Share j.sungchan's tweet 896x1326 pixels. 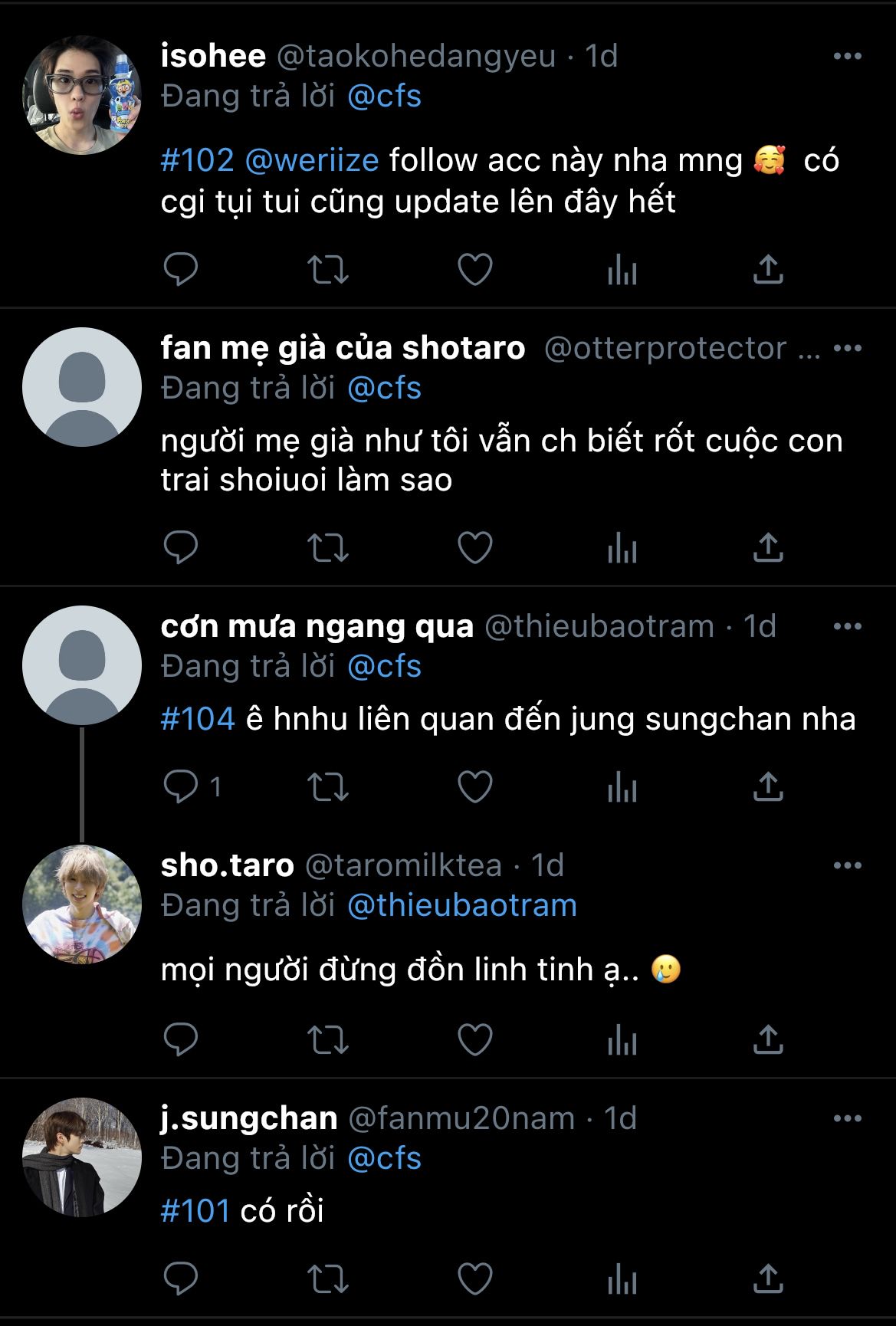768,1278
